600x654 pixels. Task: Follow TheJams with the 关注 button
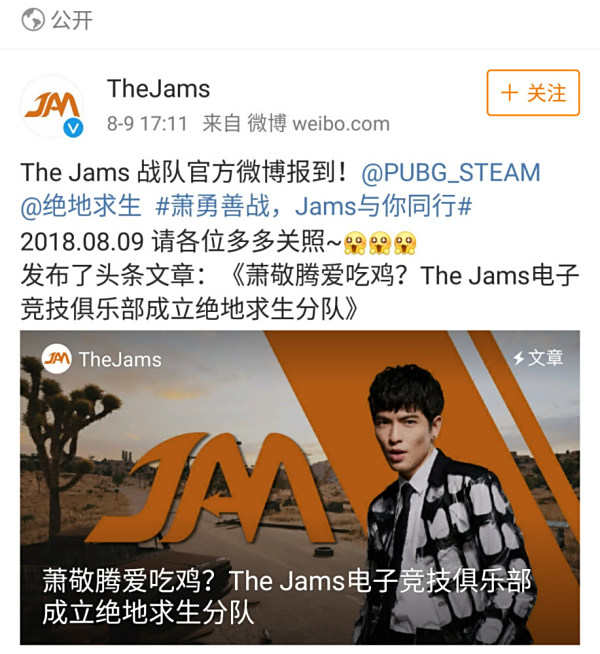(533, 93)
